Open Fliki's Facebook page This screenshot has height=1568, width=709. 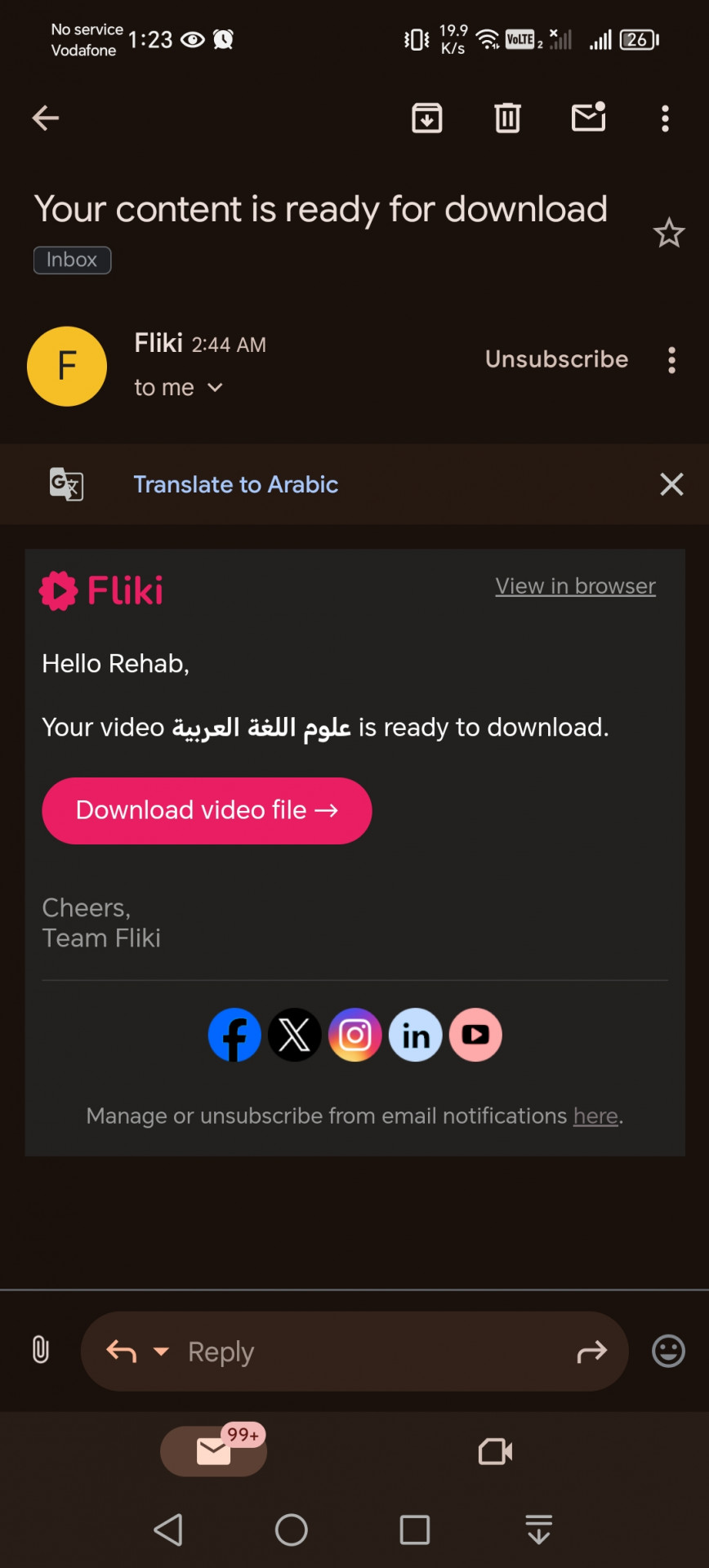(x=234, y=1035)
